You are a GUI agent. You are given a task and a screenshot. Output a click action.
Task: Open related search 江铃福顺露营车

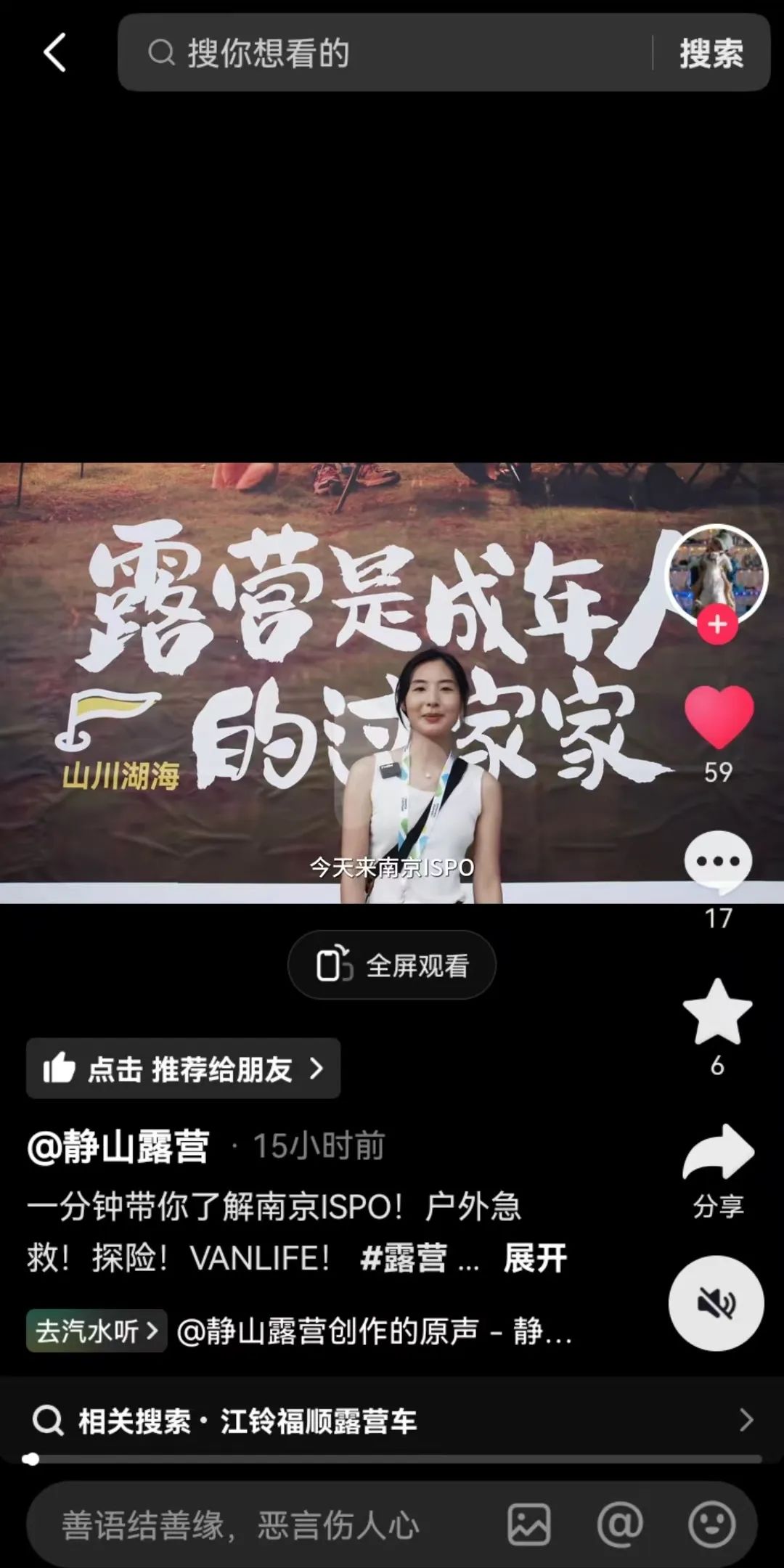pyautogui.click(x=392, y=1421)
